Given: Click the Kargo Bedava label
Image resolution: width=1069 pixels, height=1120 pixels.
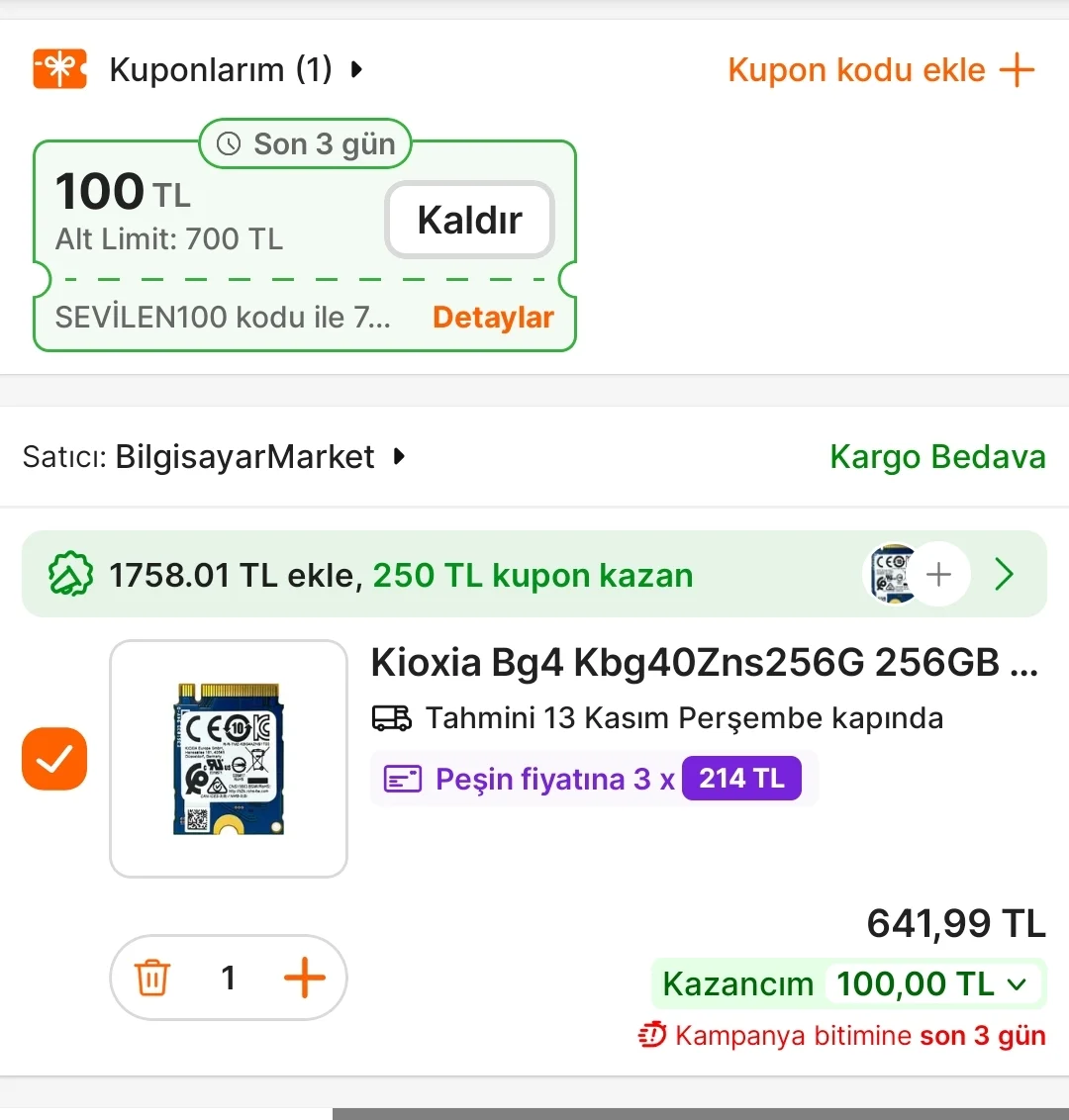Looking at the screenshot, I should coord(936,457).
